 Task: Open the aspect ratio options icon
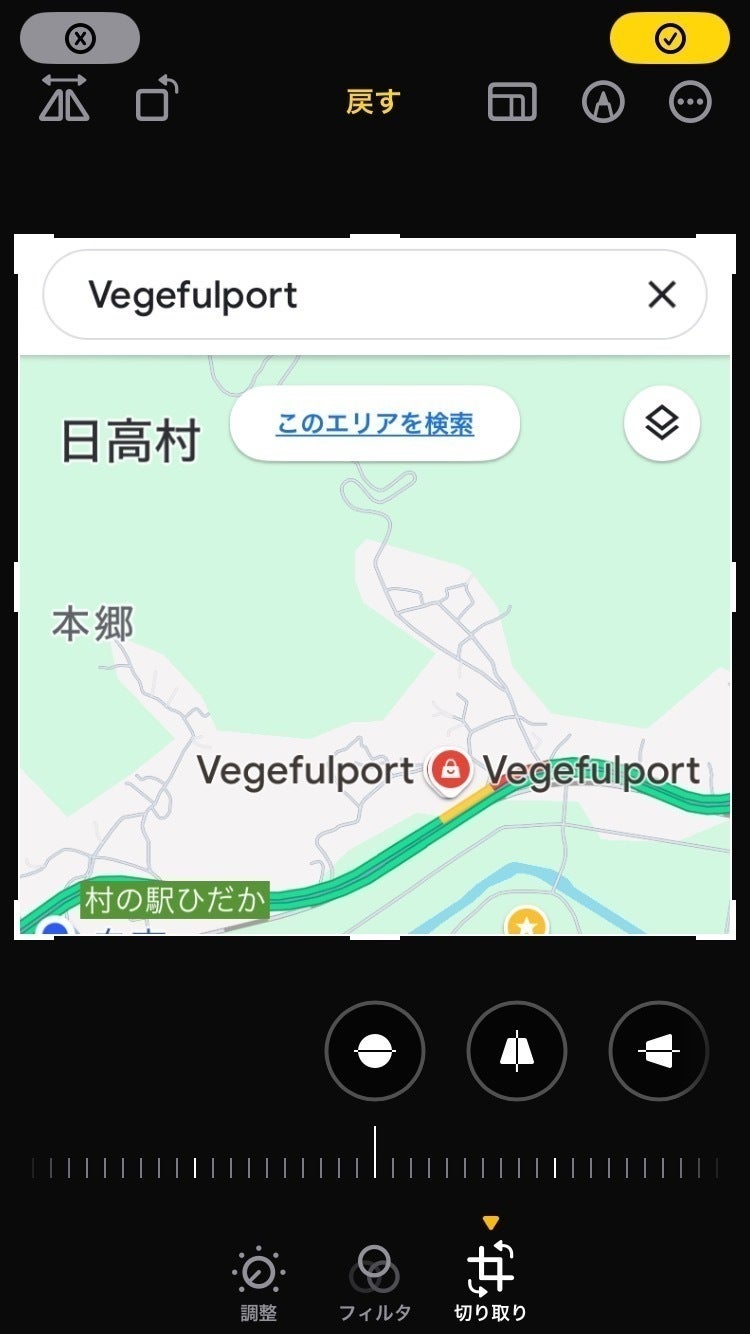[x=511, y=101]
